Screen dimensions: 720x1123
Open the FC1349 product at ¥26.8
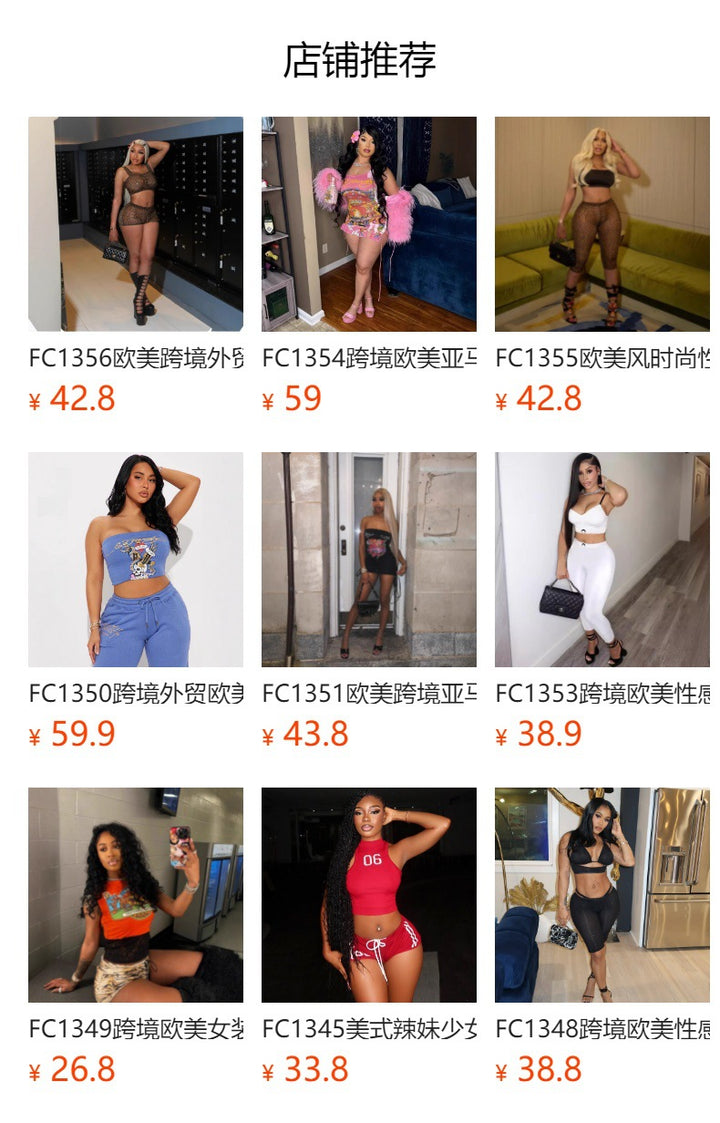[x=135, y=894]
